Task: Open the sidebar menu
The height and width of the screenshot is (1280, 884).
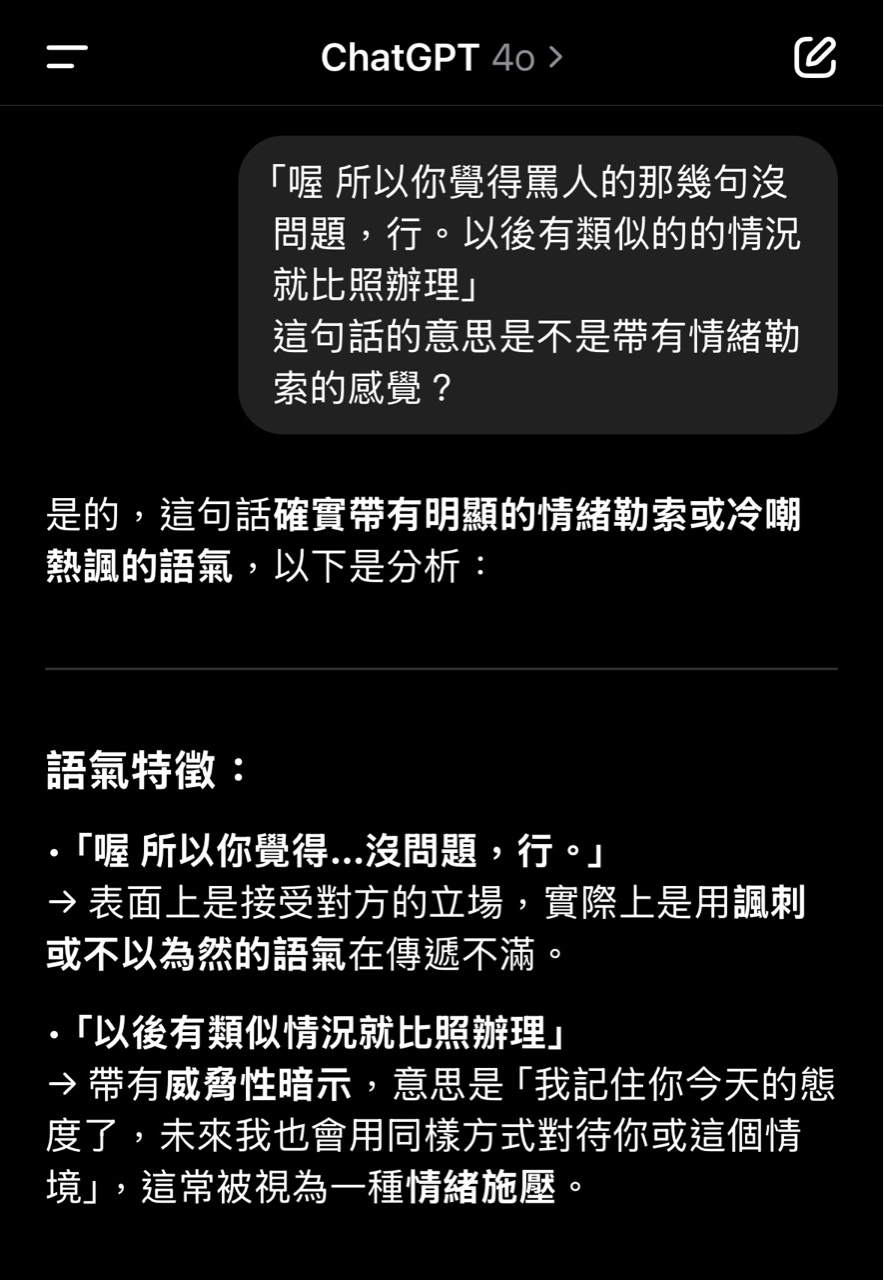Action: [67, 57]
